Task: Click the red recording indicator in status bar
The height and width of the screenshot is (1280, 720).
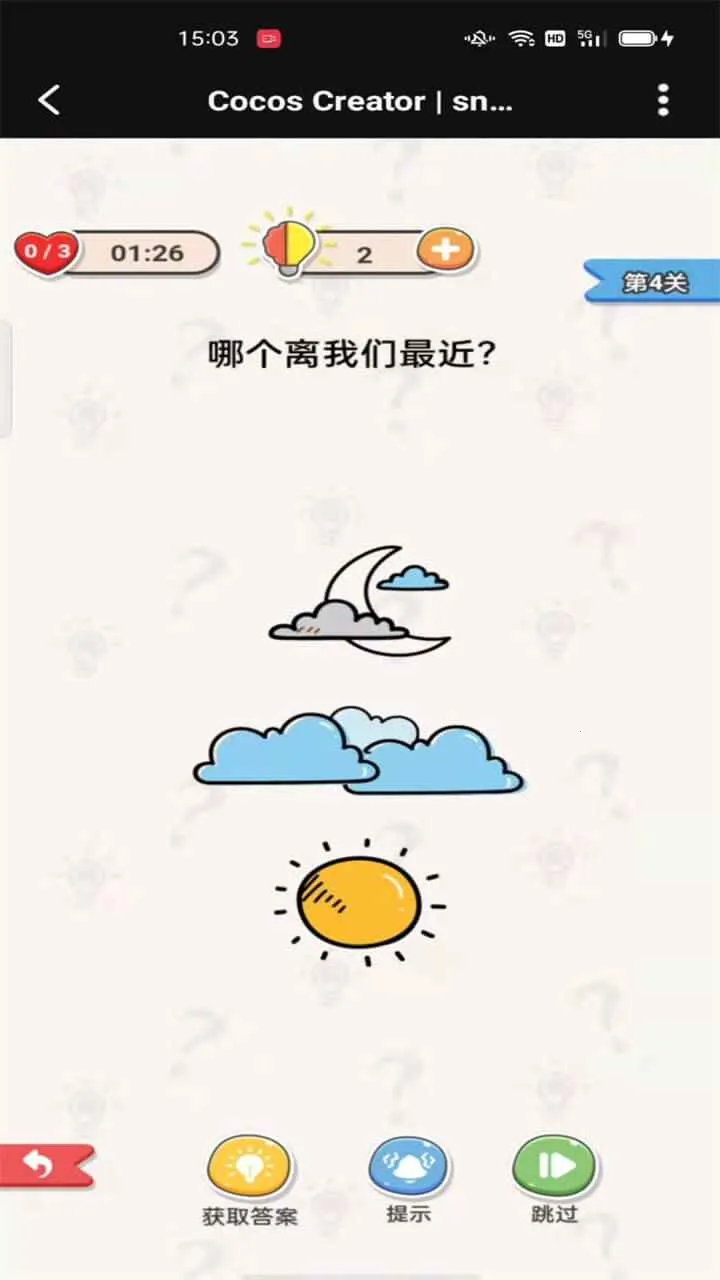Action: point(268,38)
